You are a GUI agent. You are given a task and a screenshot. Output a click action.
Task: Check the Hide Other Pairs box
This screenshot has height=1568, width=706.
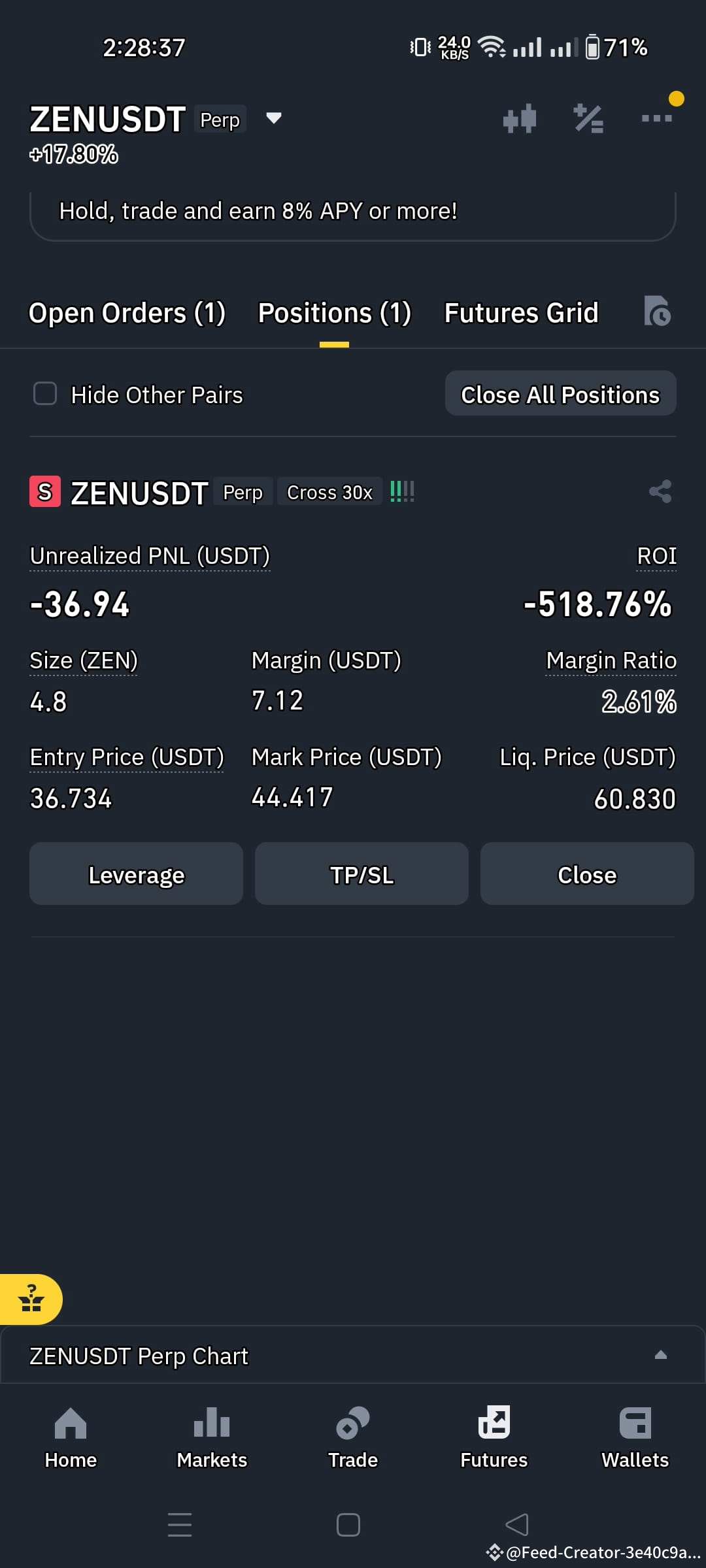click(45, 394)
